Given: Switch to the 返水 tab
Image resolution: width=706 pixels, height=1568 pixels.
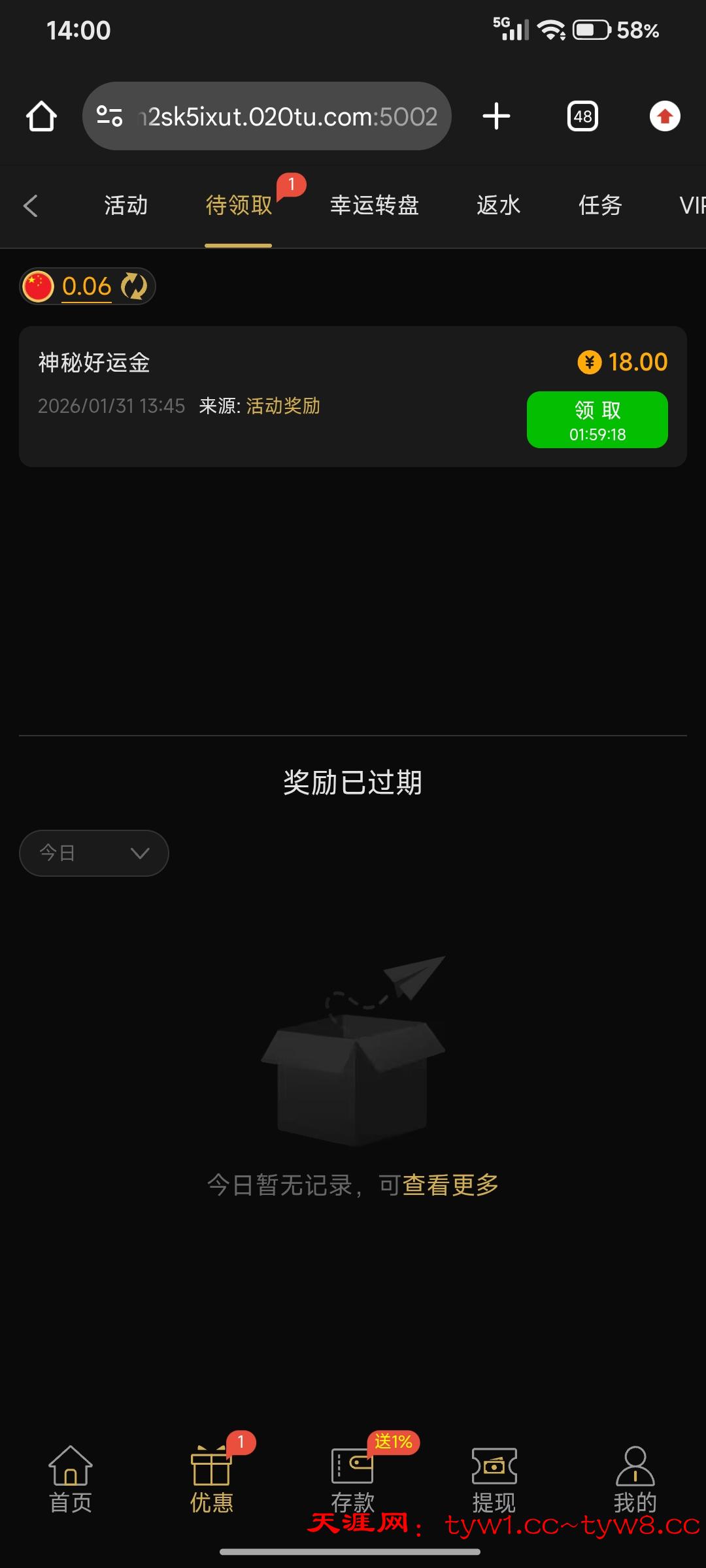Looking at the screenshot, I should click(498, 206).
